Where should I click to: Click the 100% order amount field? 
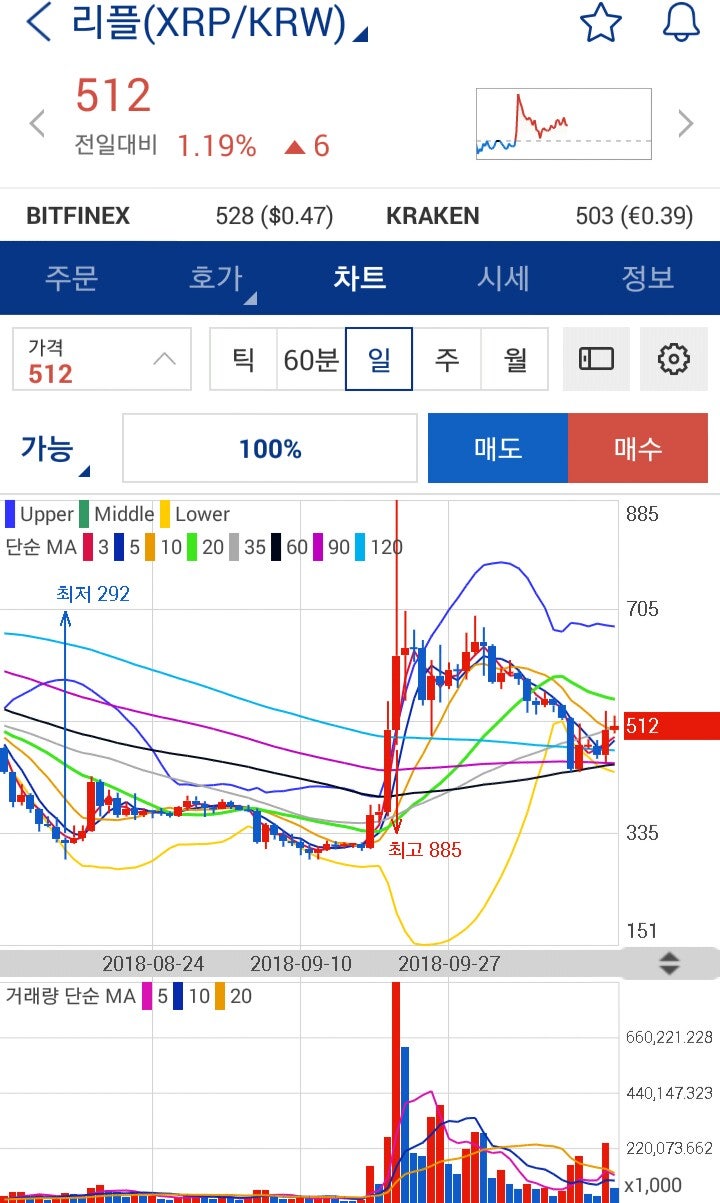[x=270, y=448]
